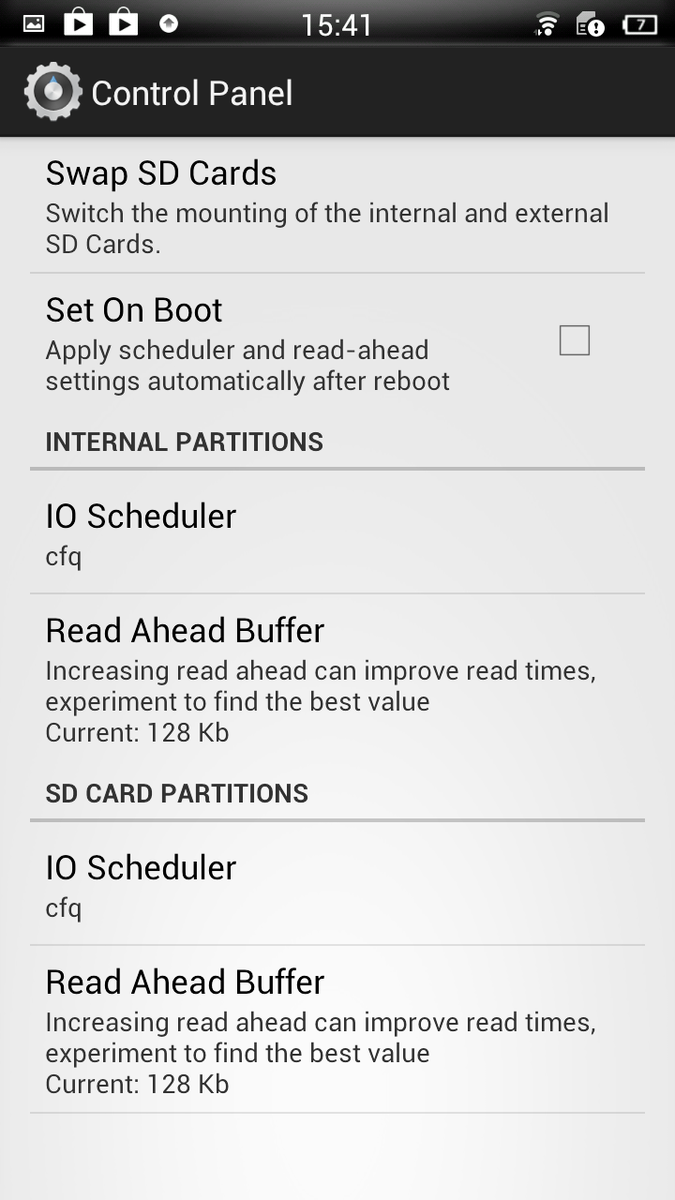The image size is (675, 1200).
Task: Open Read Ahead Buffer under SD Card Partitions
Action: coord(337,1030)
